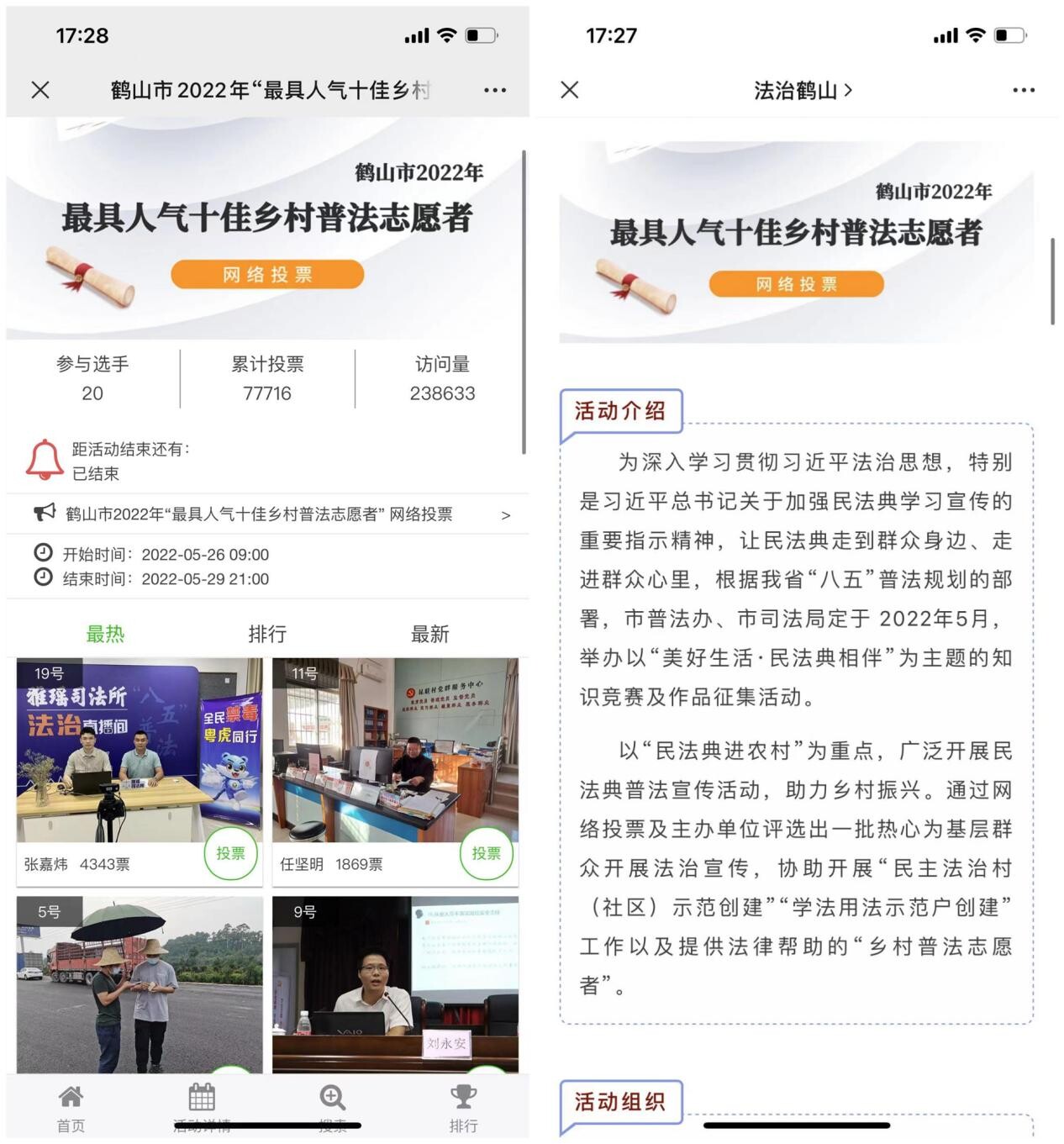Switch to the 排行 top tab
The height and width of the screenshot is (1144, 1064).
click(x=267, y=634)
